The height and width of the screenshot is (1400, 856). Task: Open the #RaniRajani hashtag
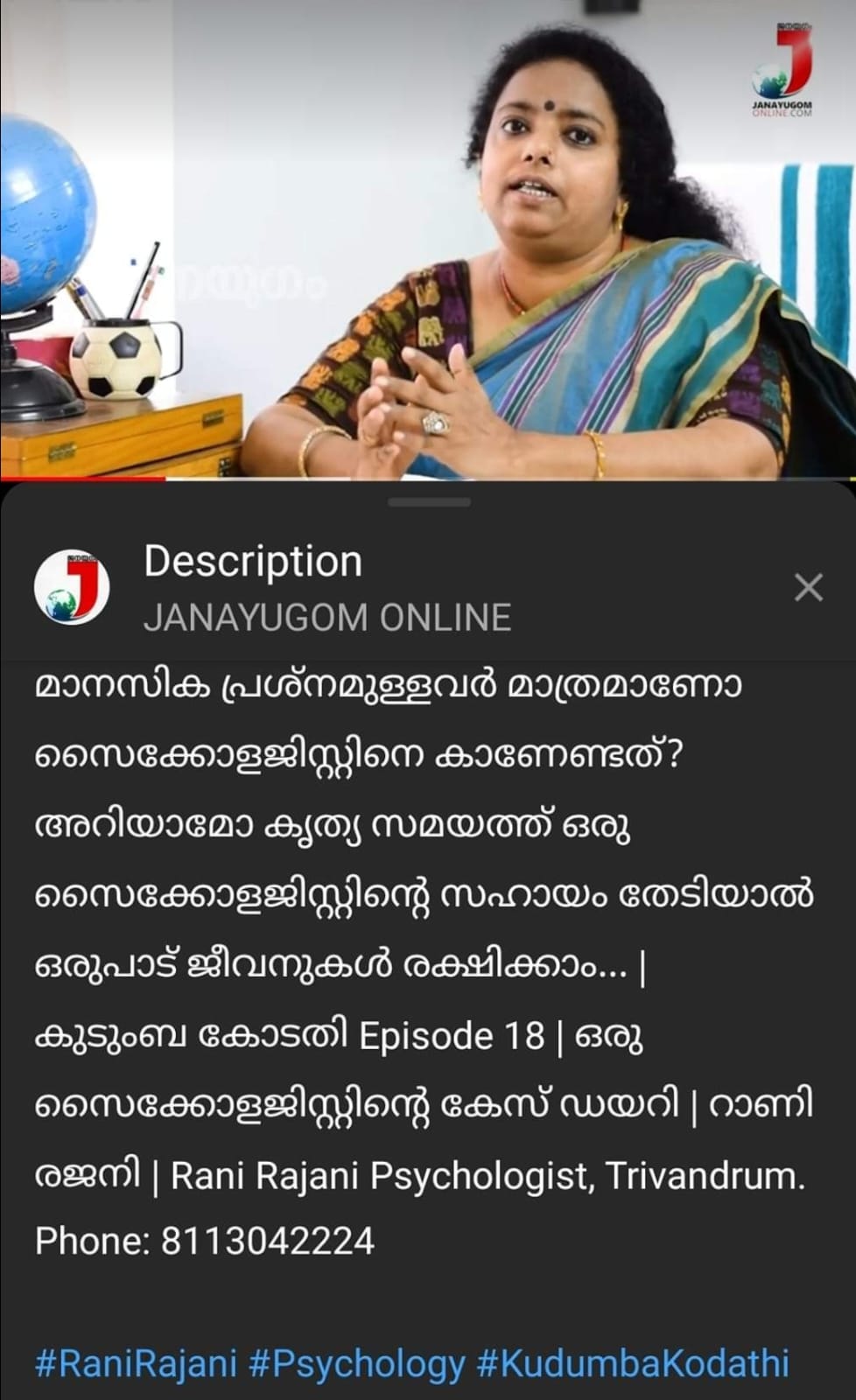click(x=136, y=1363)
